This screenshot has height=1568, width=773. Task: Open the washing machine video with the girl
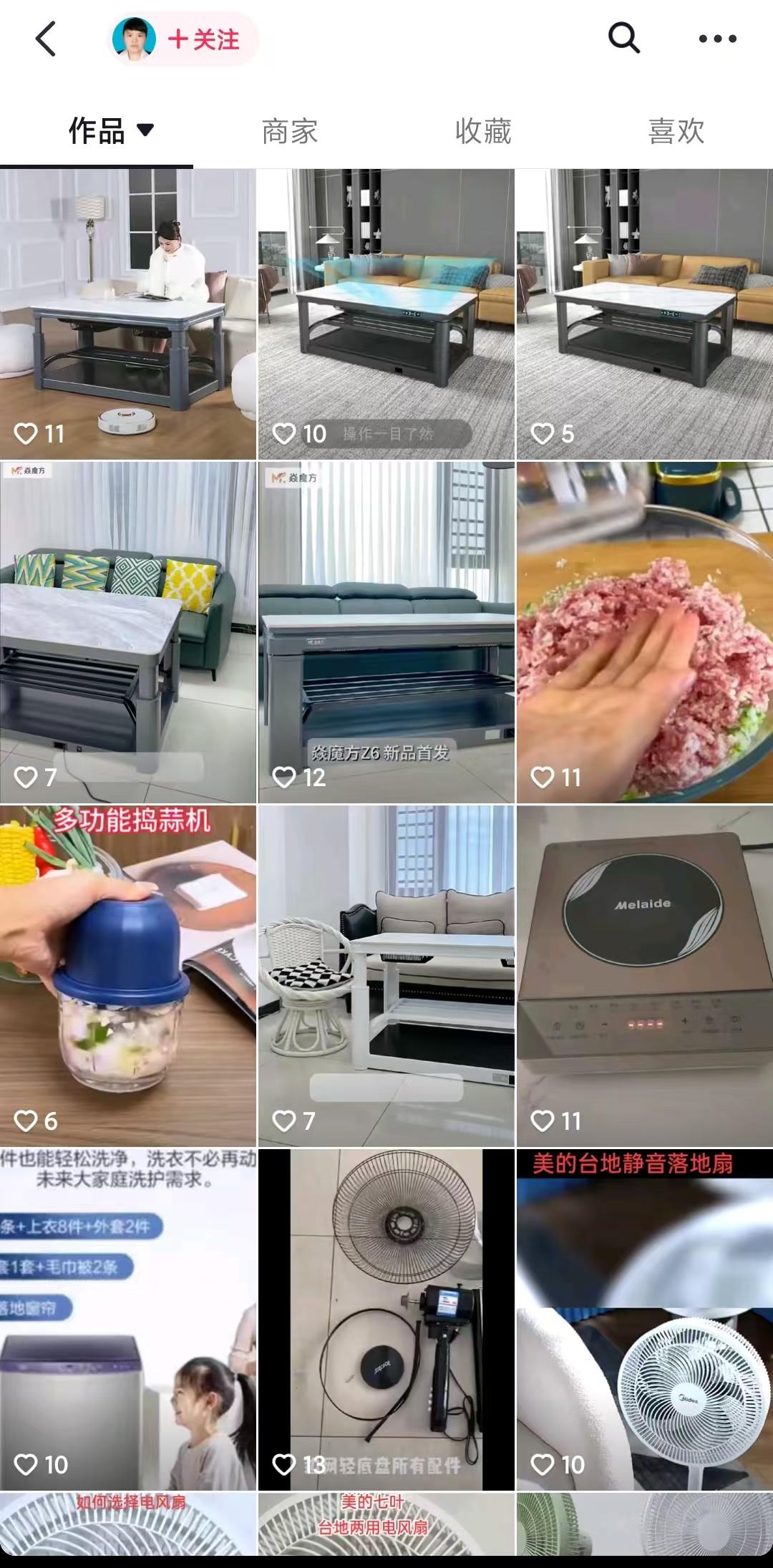(x=128, y=1319)
